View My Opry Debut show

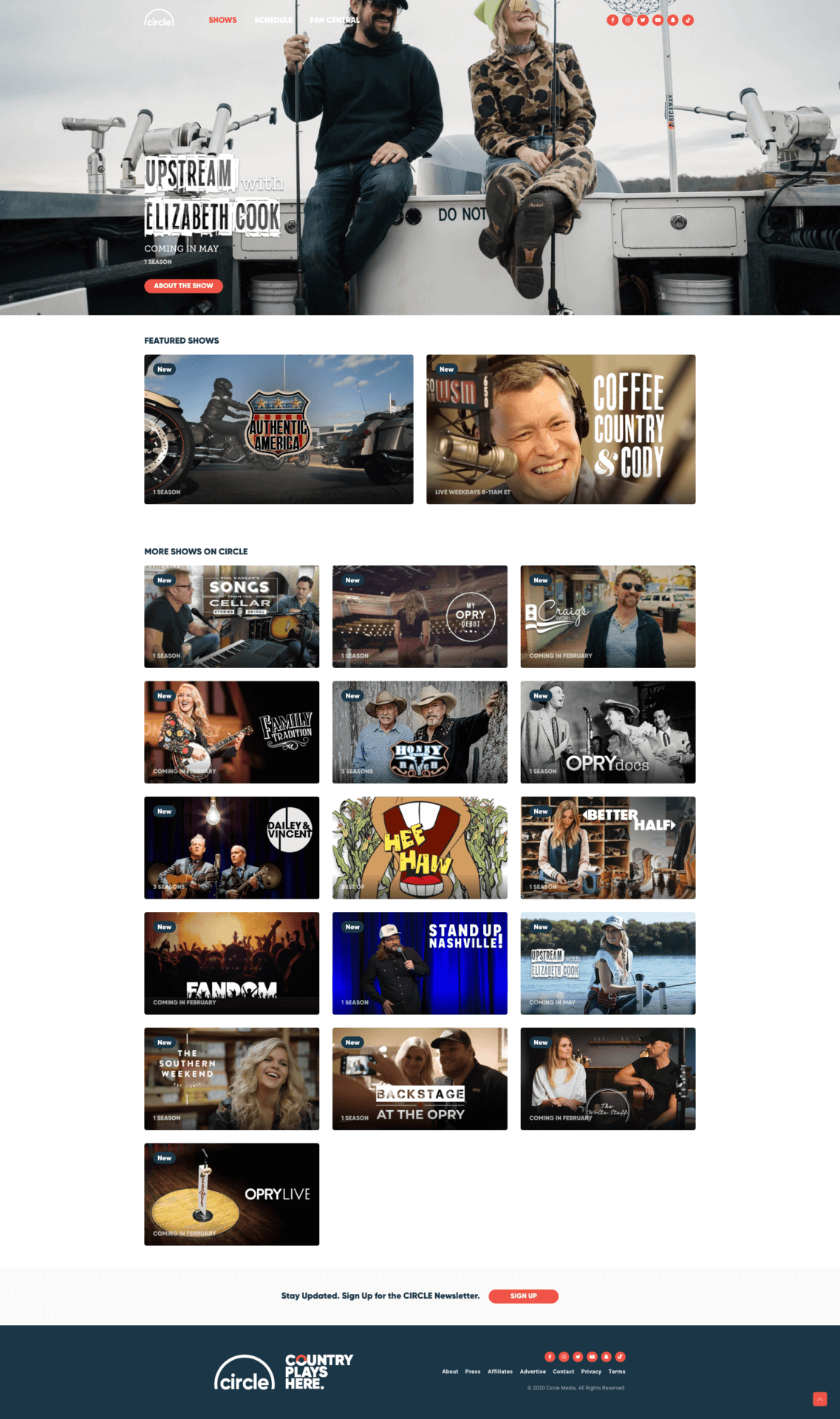click(x=420, y=617)
